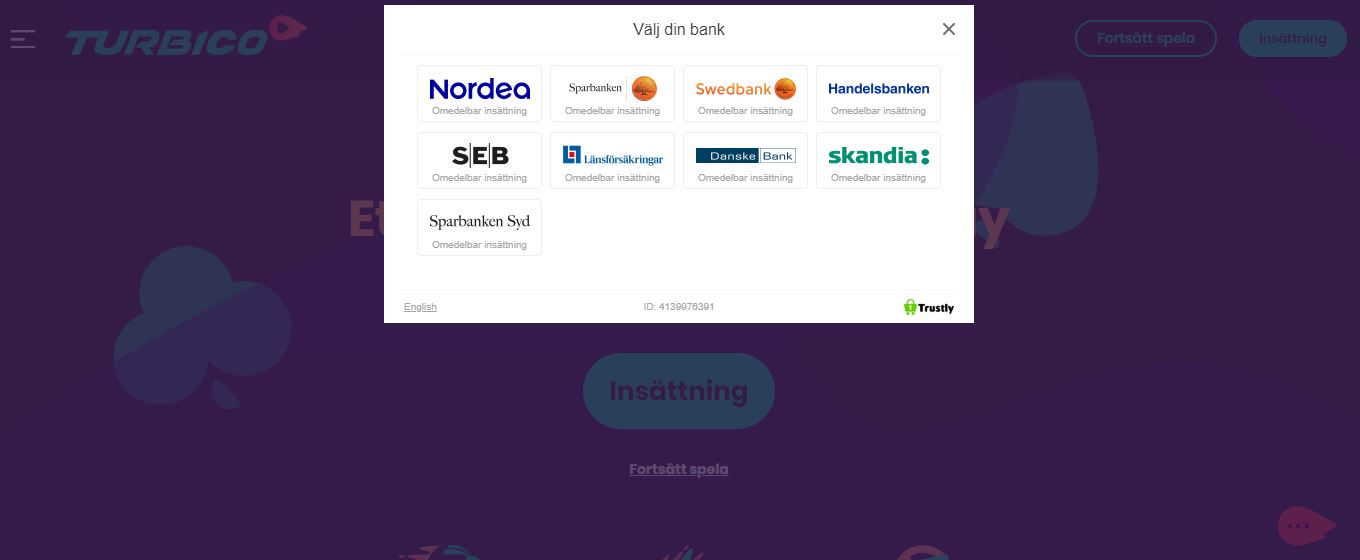Image resolution: width=1360 pixels, height=560 pixels.
Task: Select Nordea as your bank
Action: click(479, 94)
